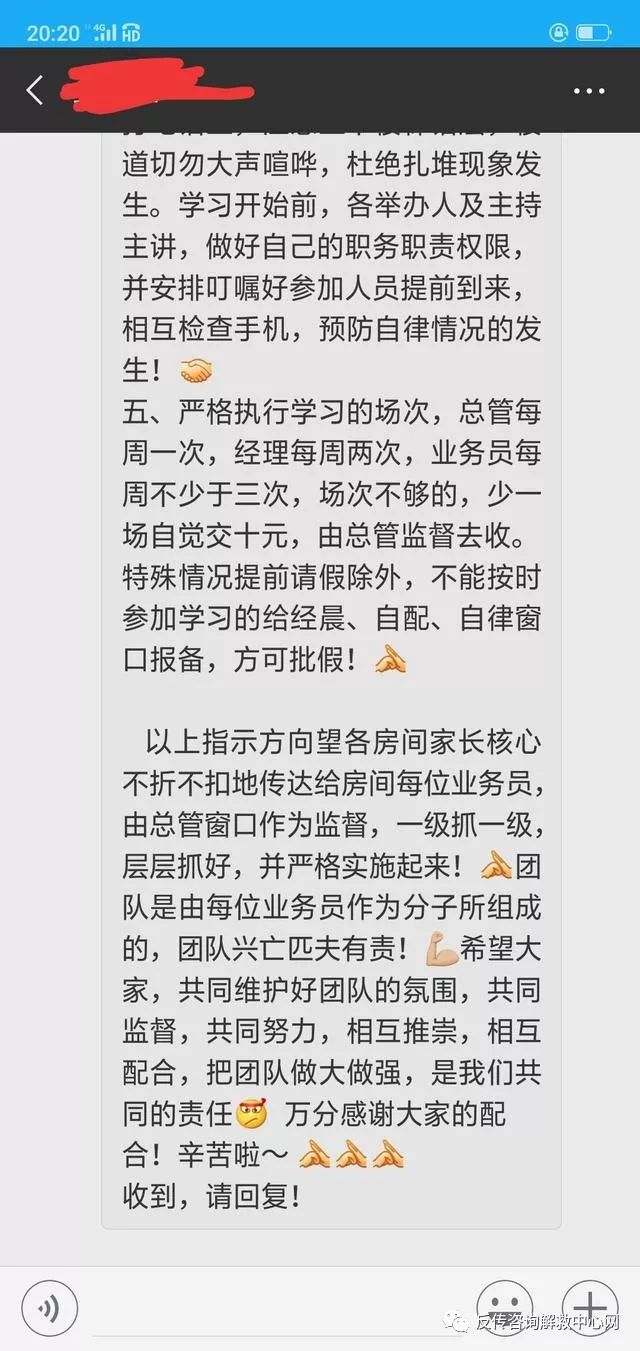Screen dimensions: 640x1351
Task: Switch to voice message input
Action: (49, 1308)
